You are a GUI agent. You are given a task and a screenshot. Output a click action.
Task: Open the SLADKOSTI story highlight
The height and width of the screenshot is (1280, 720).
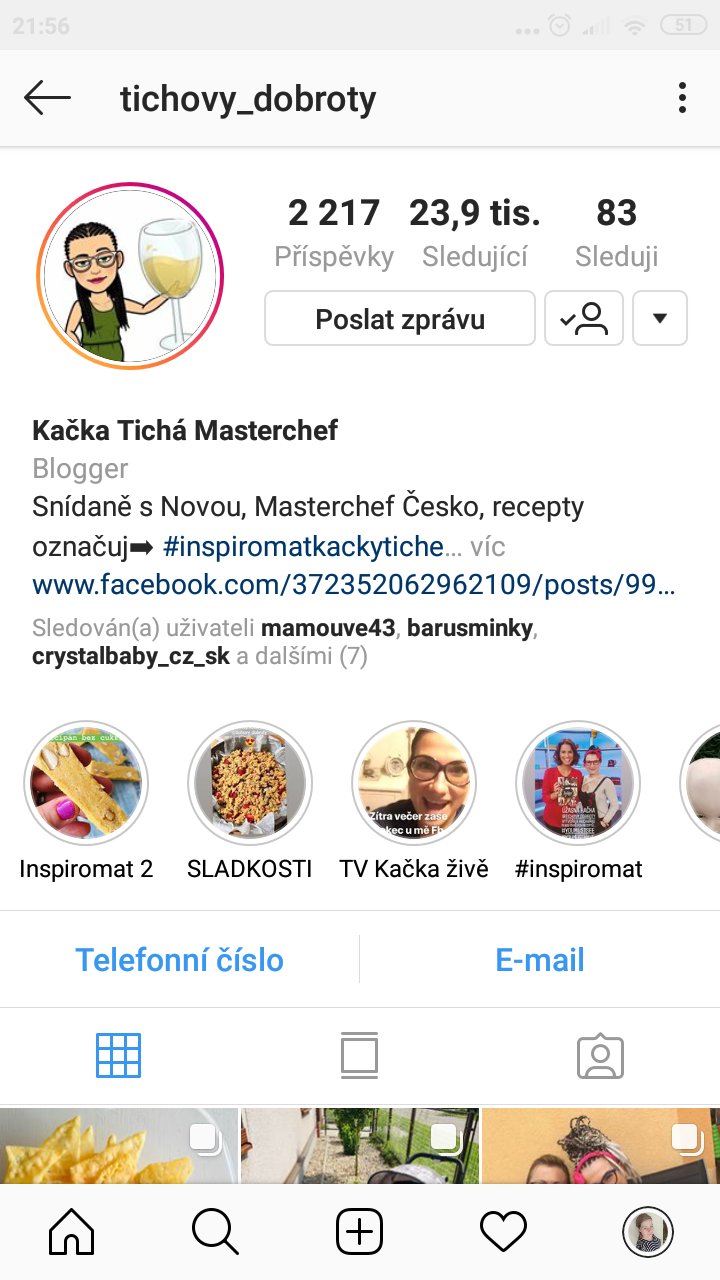click(x=250, y=783)
